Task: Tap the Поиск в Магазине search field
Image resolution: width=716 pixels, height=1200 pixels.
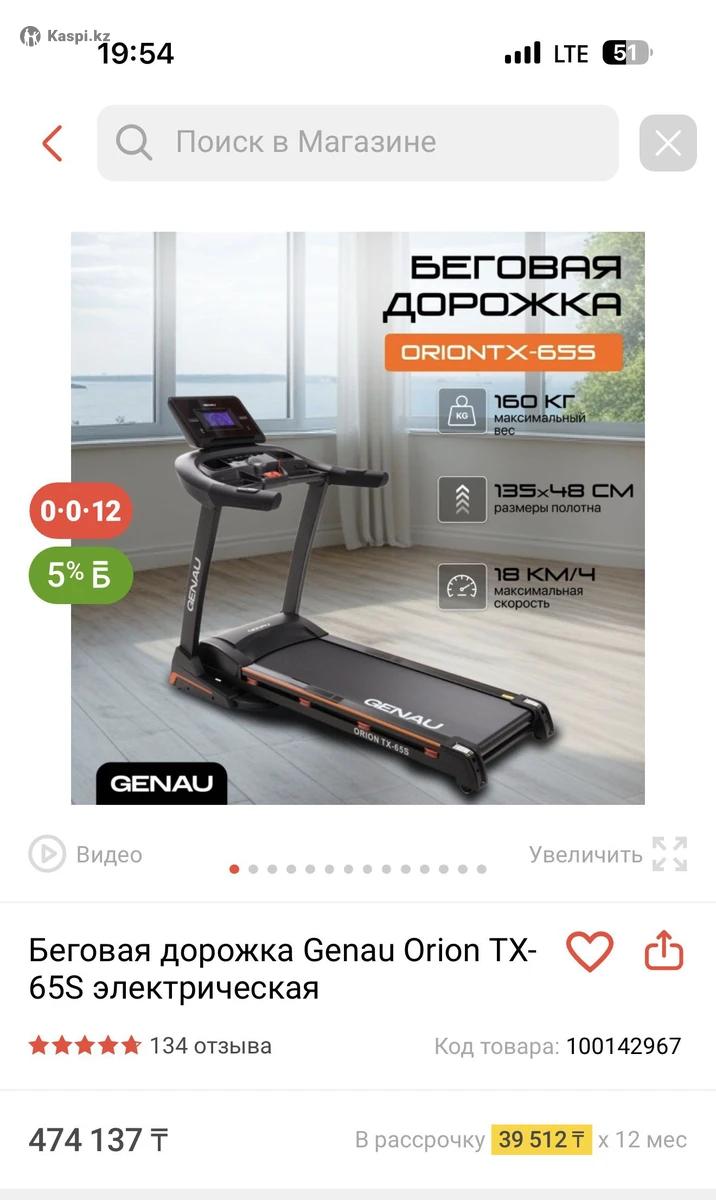Action: point(357,143)
